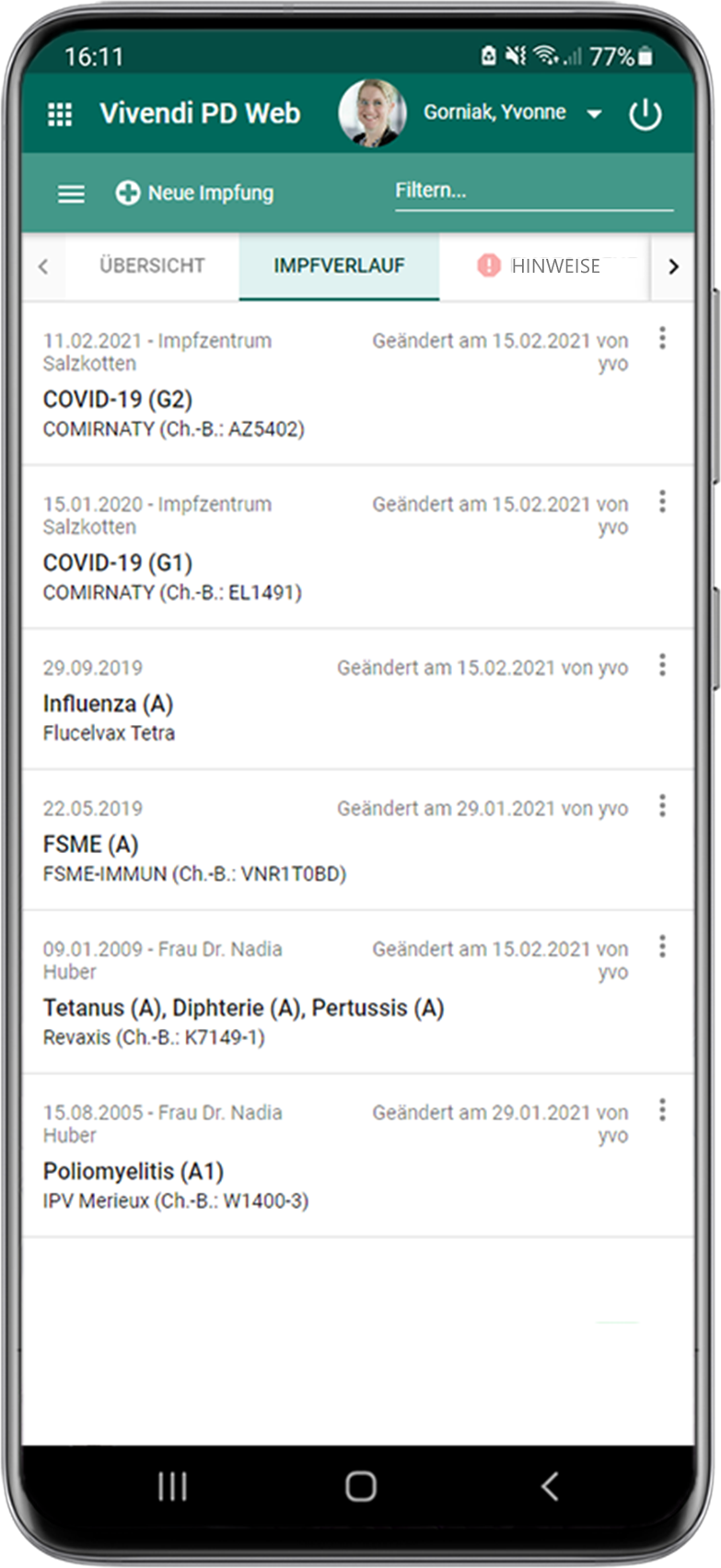Open options menu for FSME (A)
This screenshot has width=721, height=1568.
(x=662, y=806)
